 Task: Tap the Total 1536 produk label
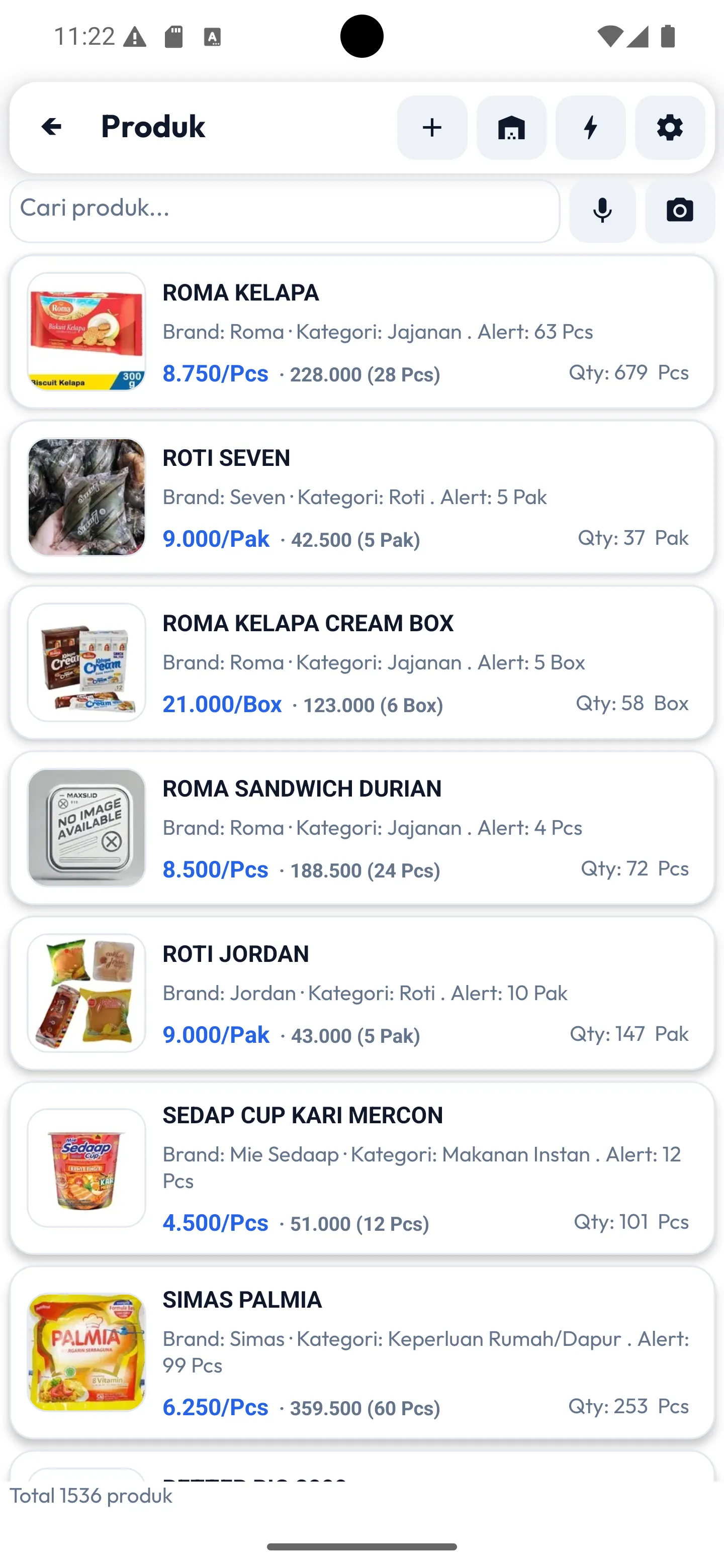[x=92, y=1496]
